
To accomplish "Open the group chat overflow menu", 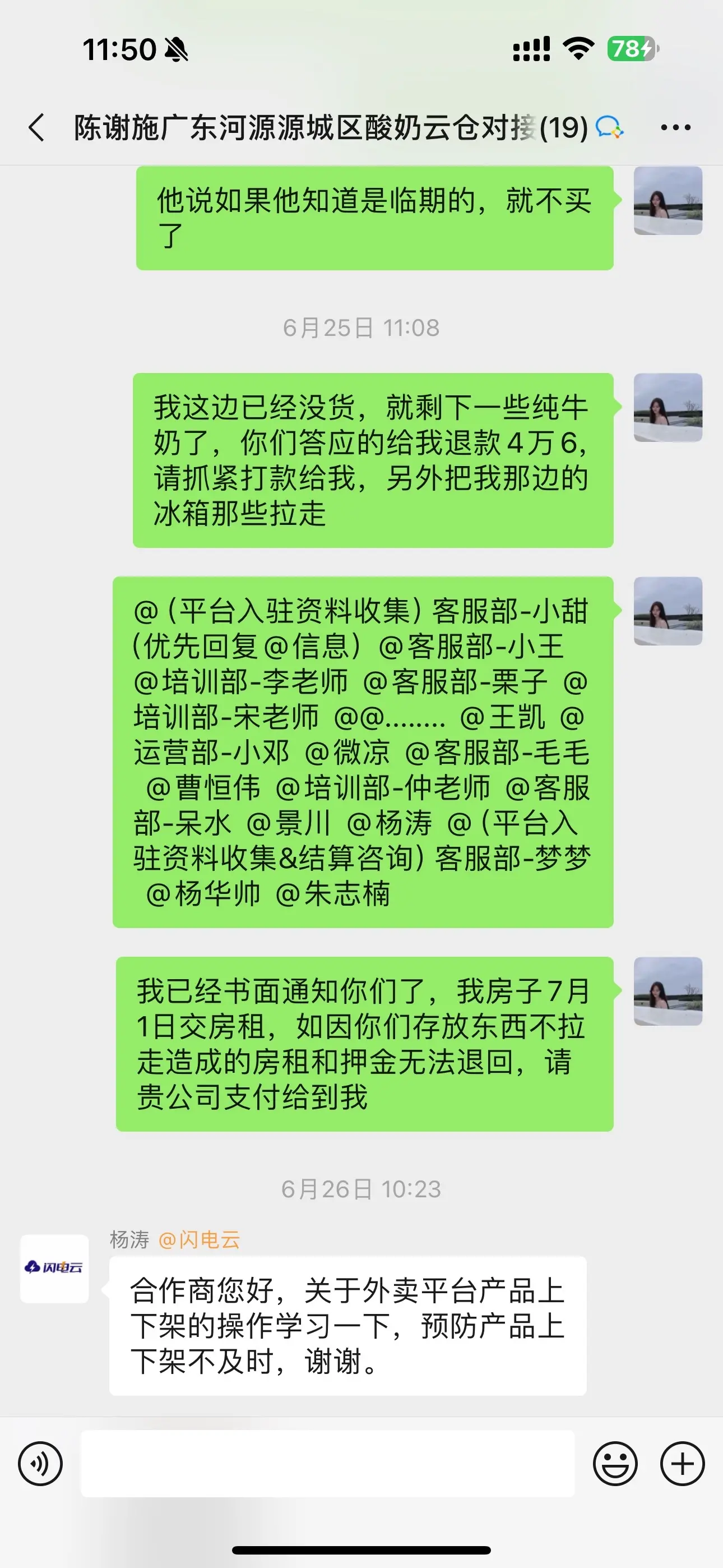I will coord(675,128).
